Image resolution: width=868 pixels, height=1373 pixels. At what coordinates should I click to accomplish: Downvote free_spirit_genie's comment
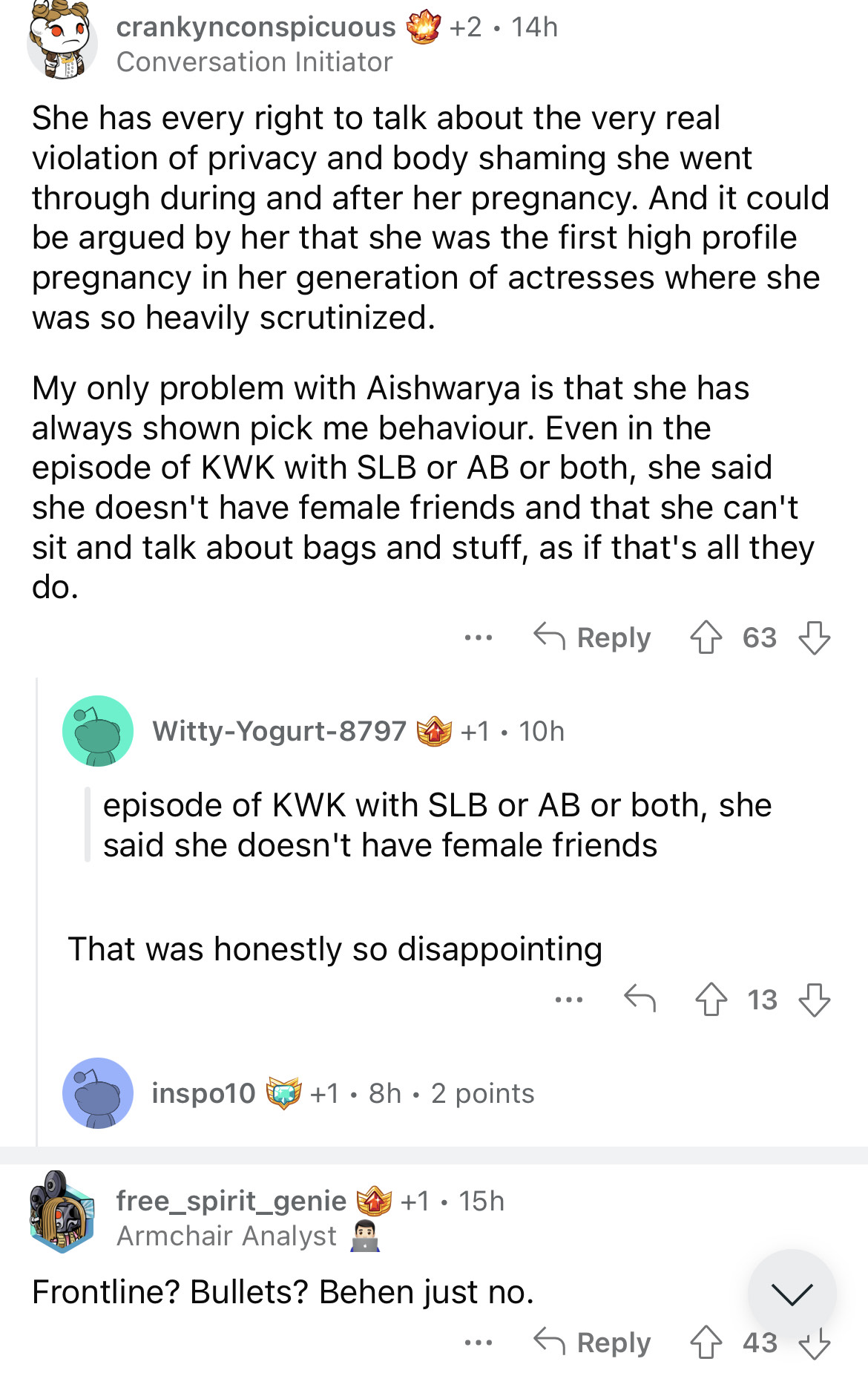coord(814,1344)
